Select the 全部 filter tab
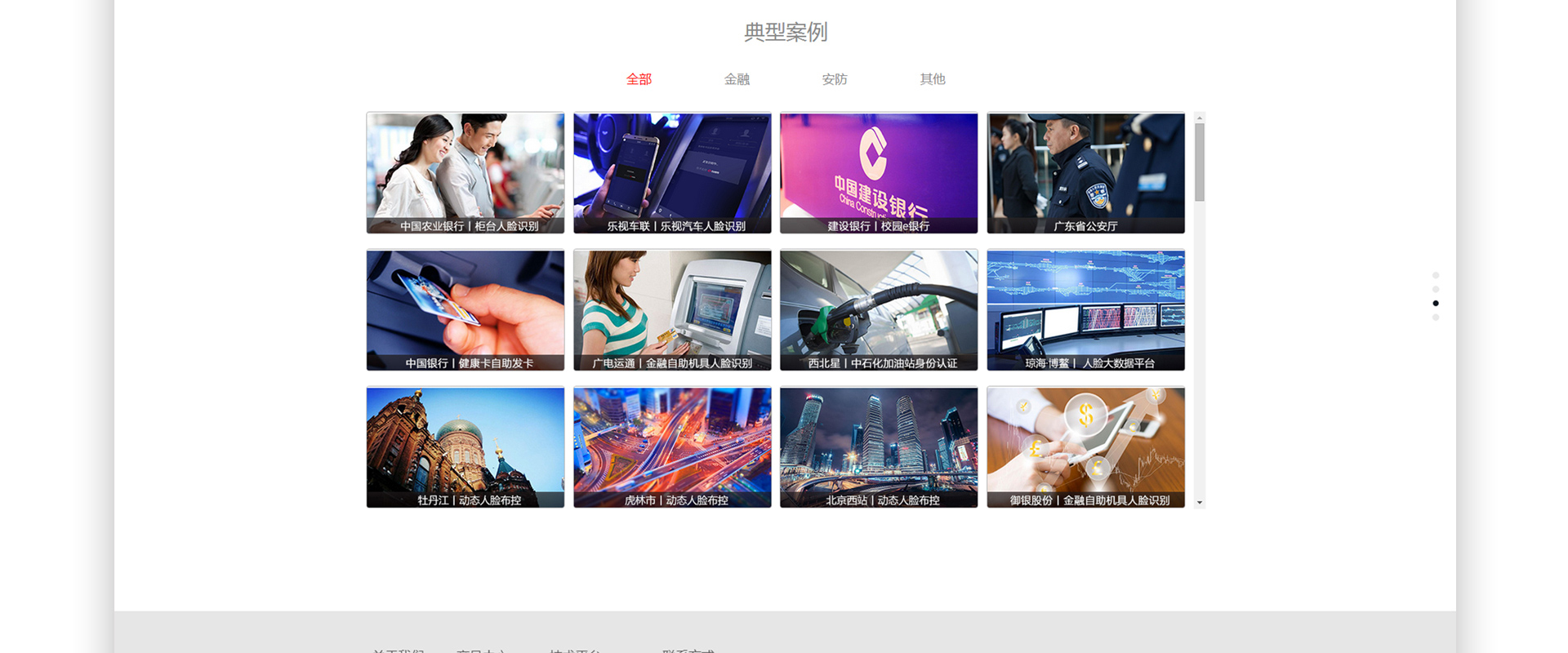Screen dimensions: 1568x653 (639, 79)
